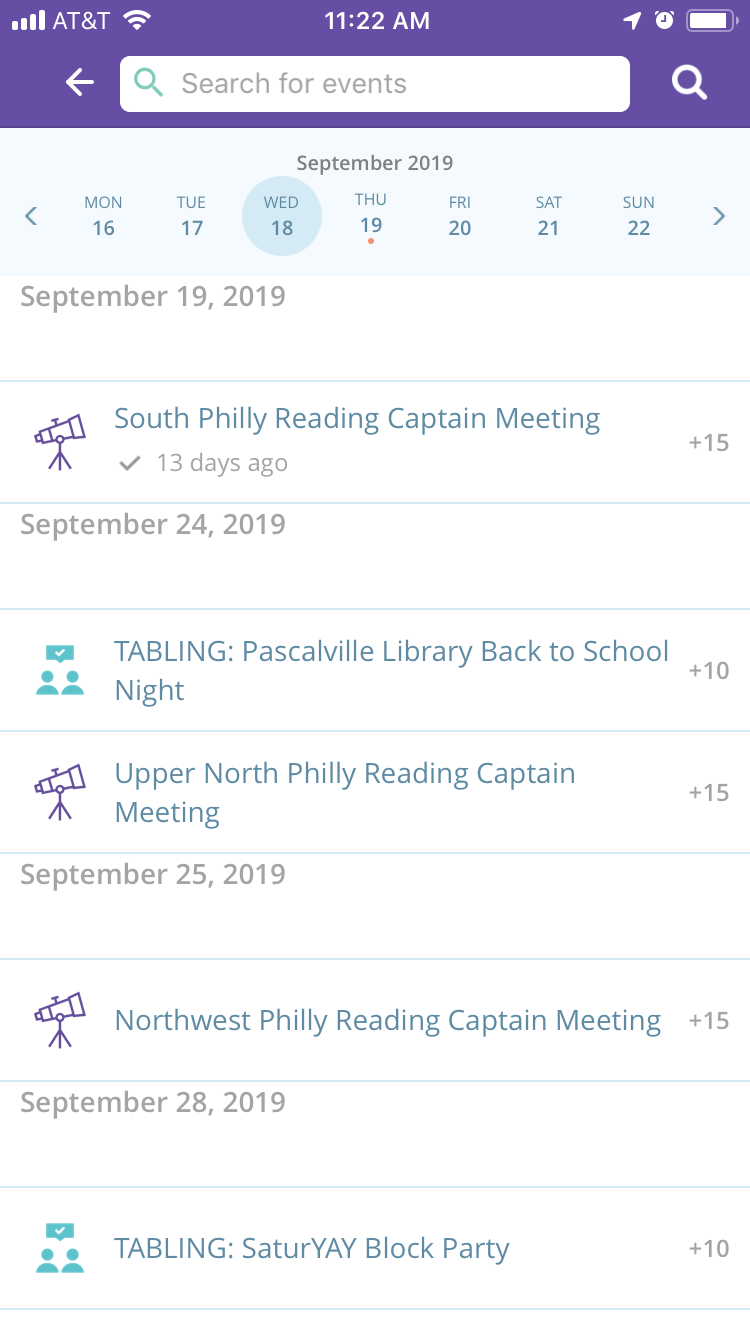Tap the Search for events field
750x1334 pixels.
click(x=375, y=84)
